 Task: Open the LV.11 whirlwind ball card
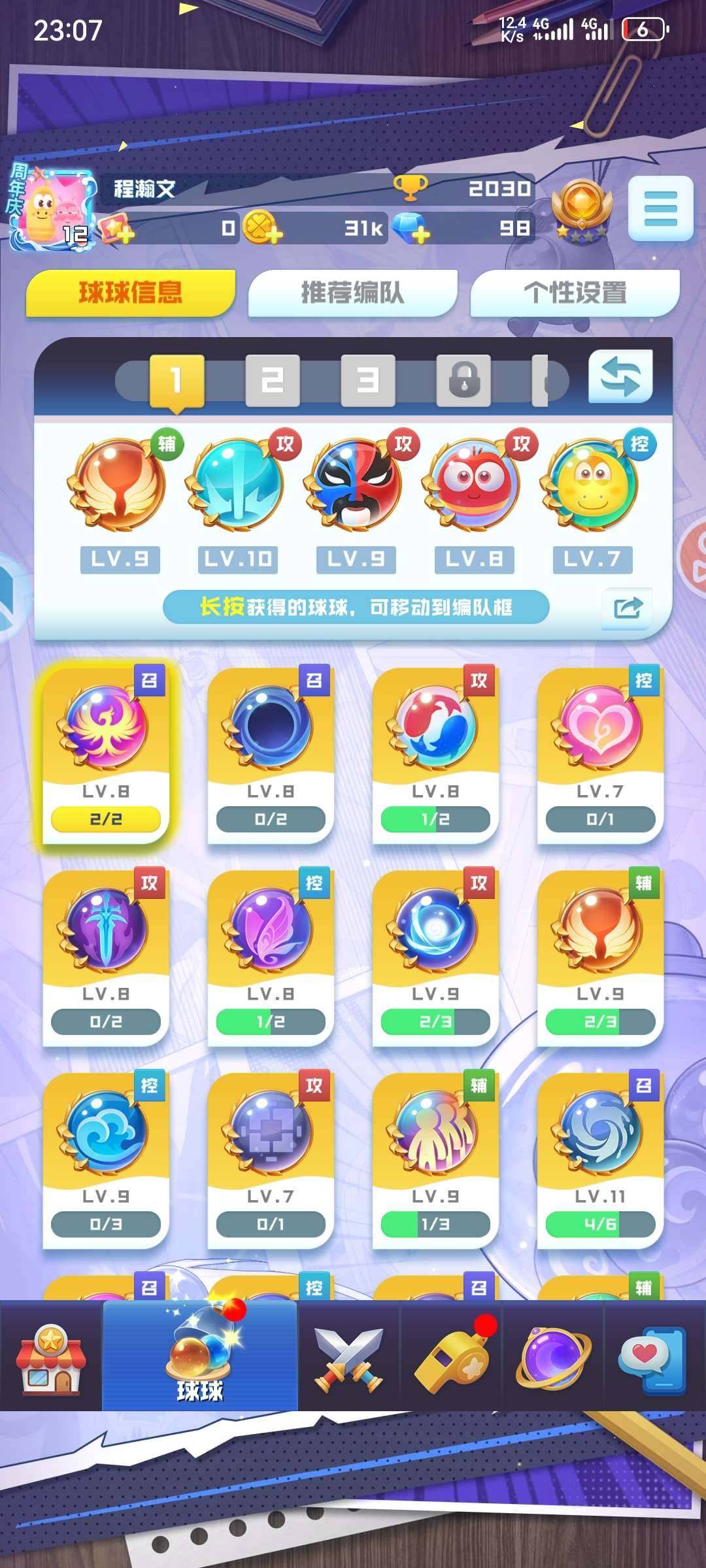(599, 1158)
